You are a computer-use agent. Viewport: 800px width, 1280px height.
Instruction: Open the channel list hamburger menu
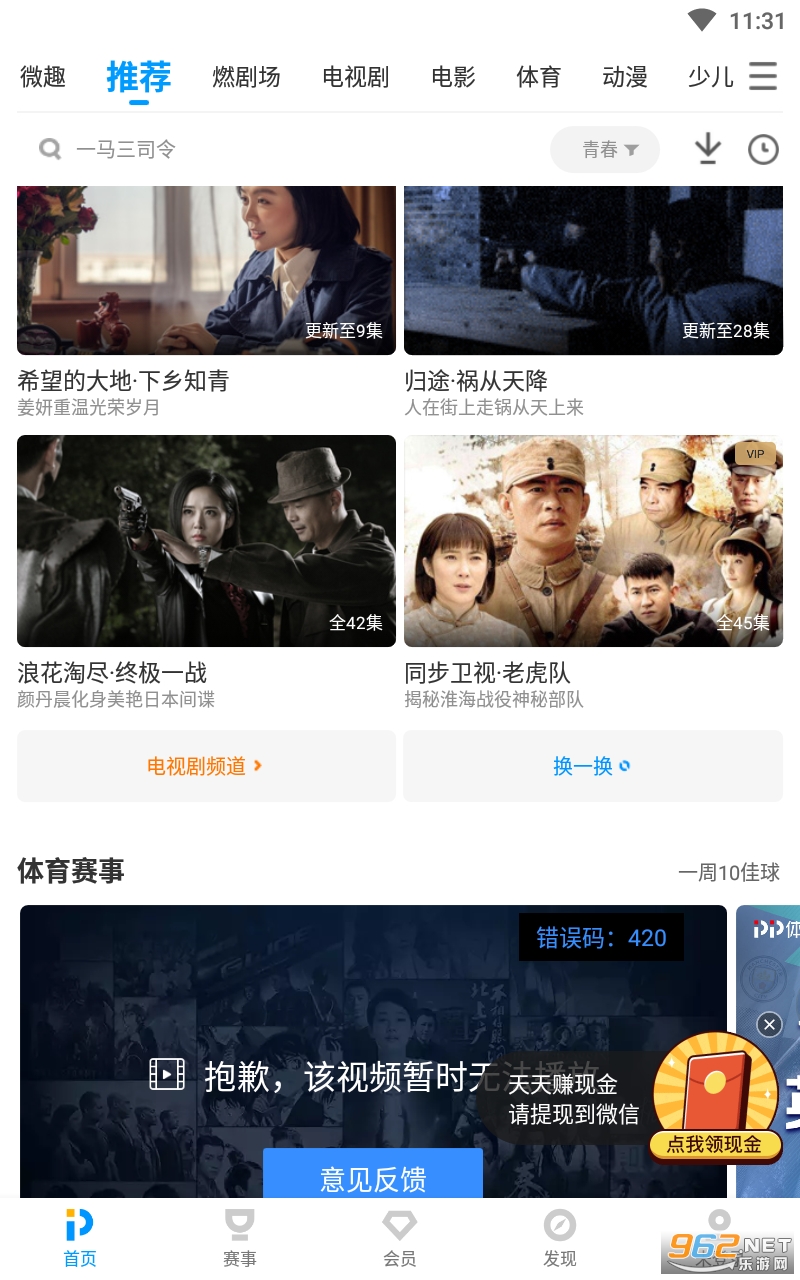pyautogui.click(x=763, y=77)
